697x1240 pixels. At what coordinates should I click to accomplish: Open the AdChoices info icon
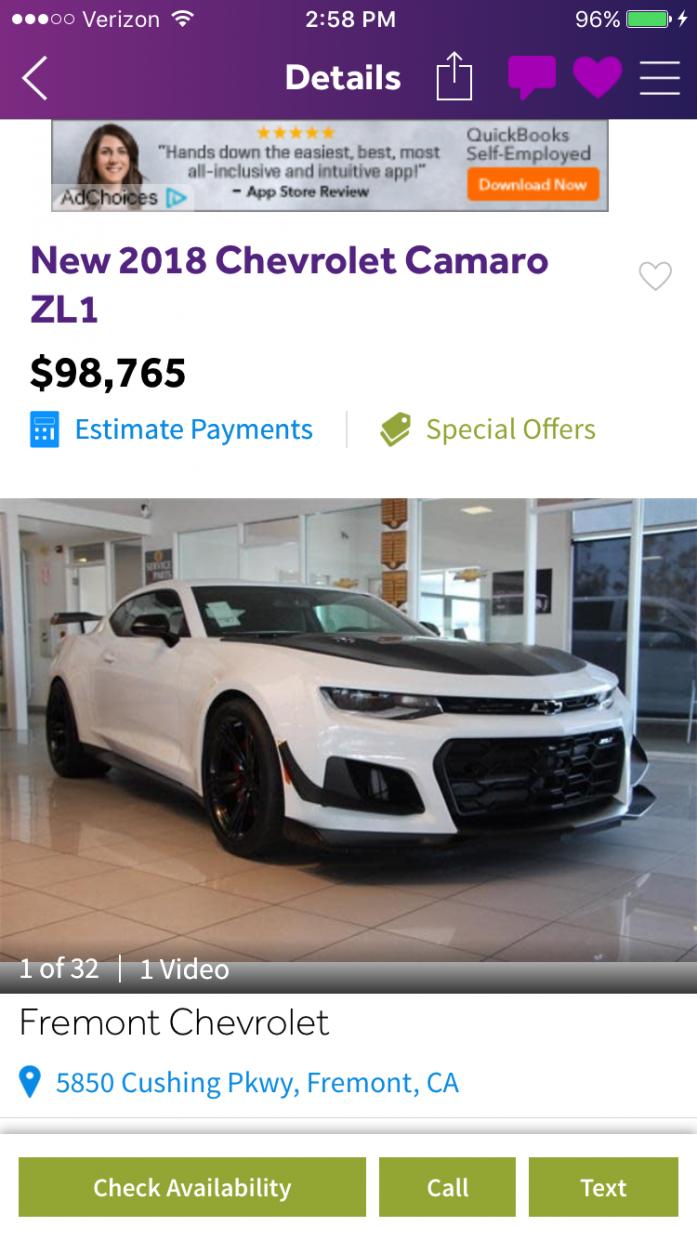coord(177,198)
